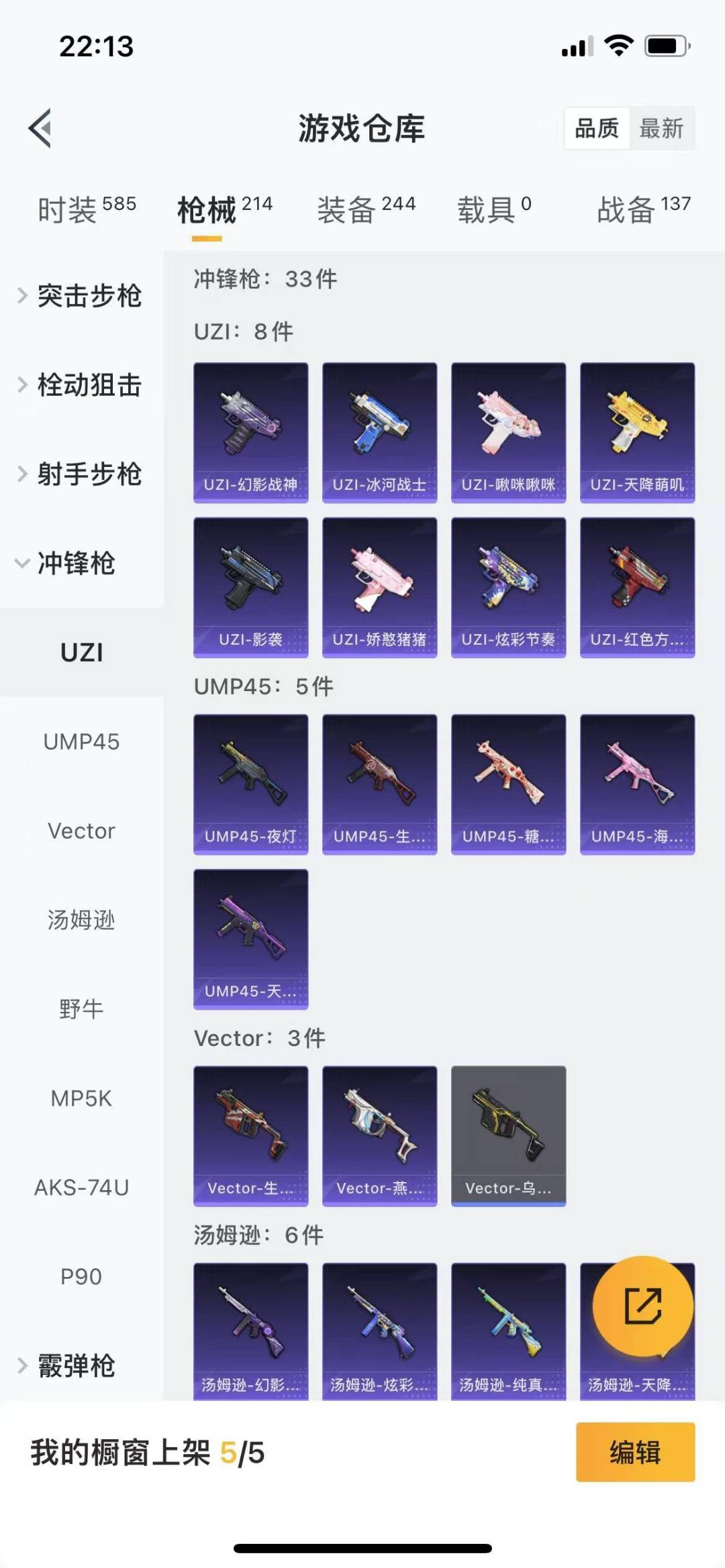
Task: Select the 载具 tab
Action: coord(495,209)
